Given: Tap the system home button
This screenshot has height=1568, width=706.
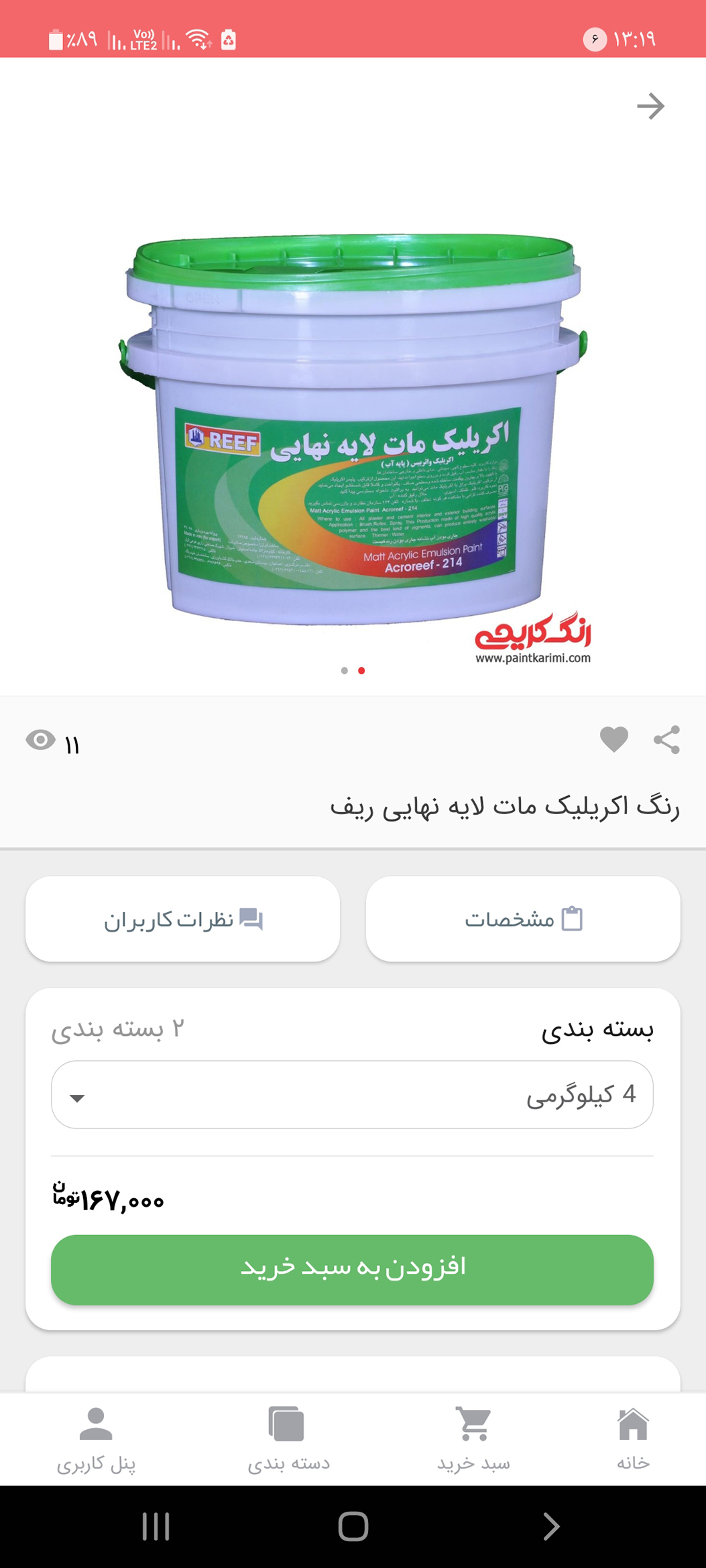Looking at the screenshot, I should 353,1526.
